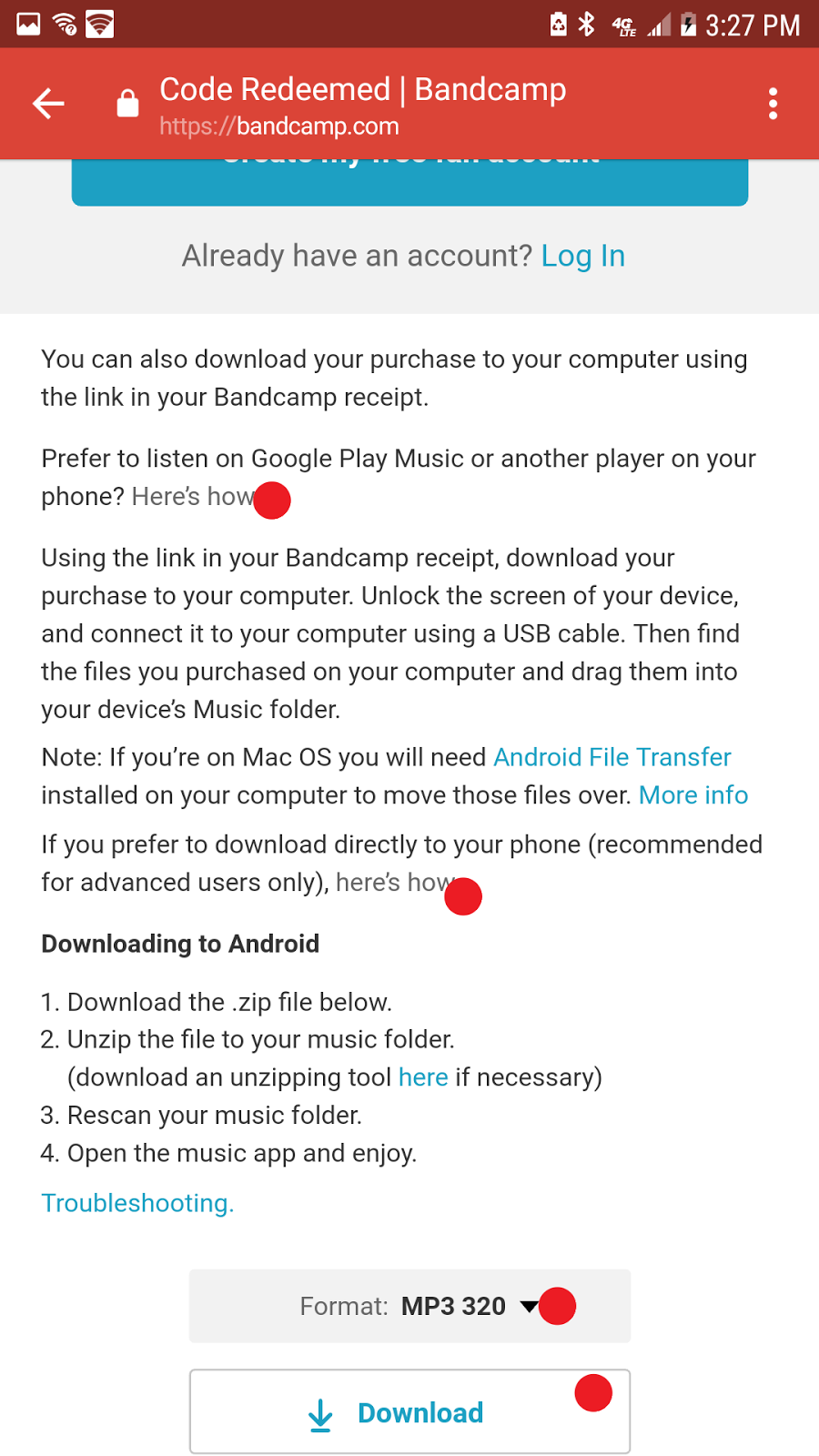Expand the first 'here's how' link for Google Play Music

(x=194, y=497)
